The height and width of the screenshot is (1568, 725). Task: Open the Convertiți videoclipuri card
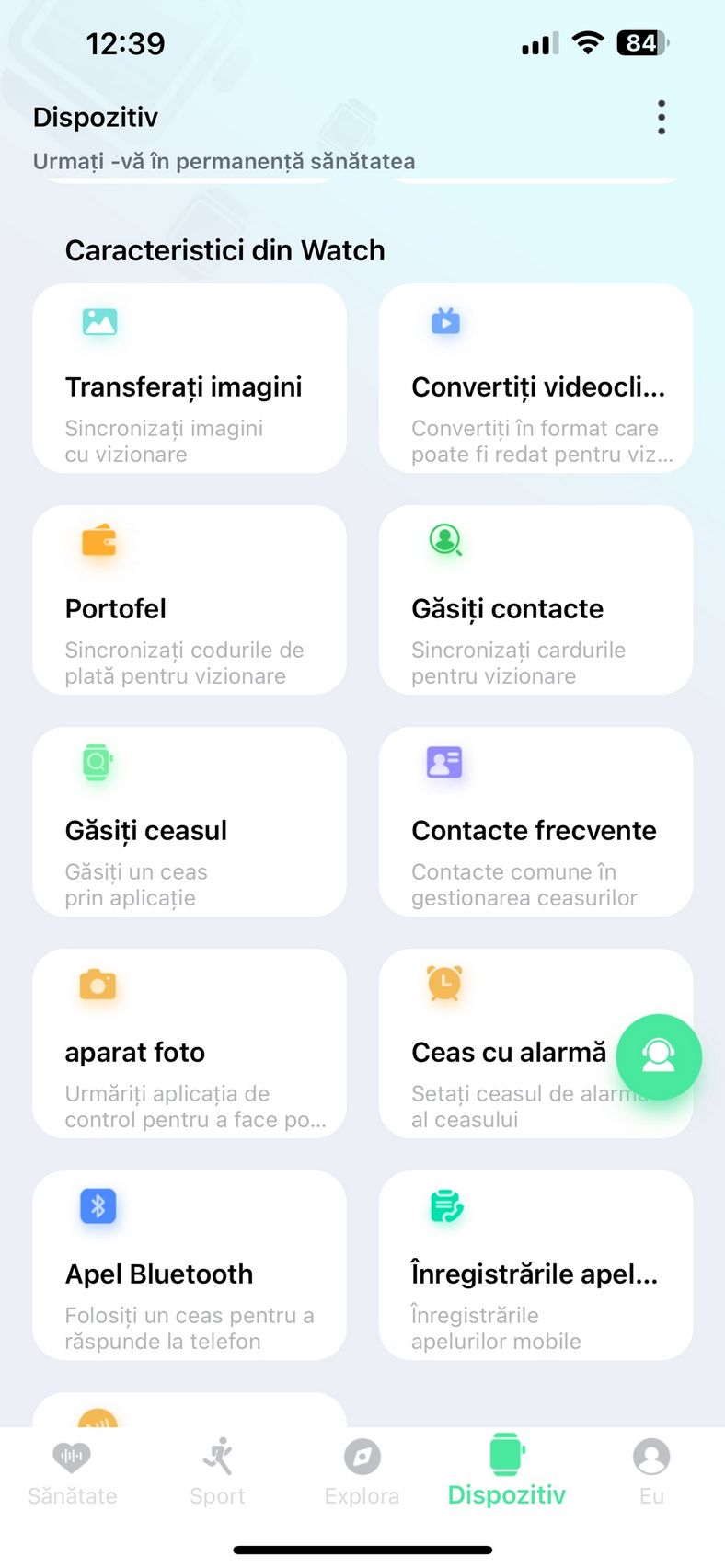click(x=535, y=378)
